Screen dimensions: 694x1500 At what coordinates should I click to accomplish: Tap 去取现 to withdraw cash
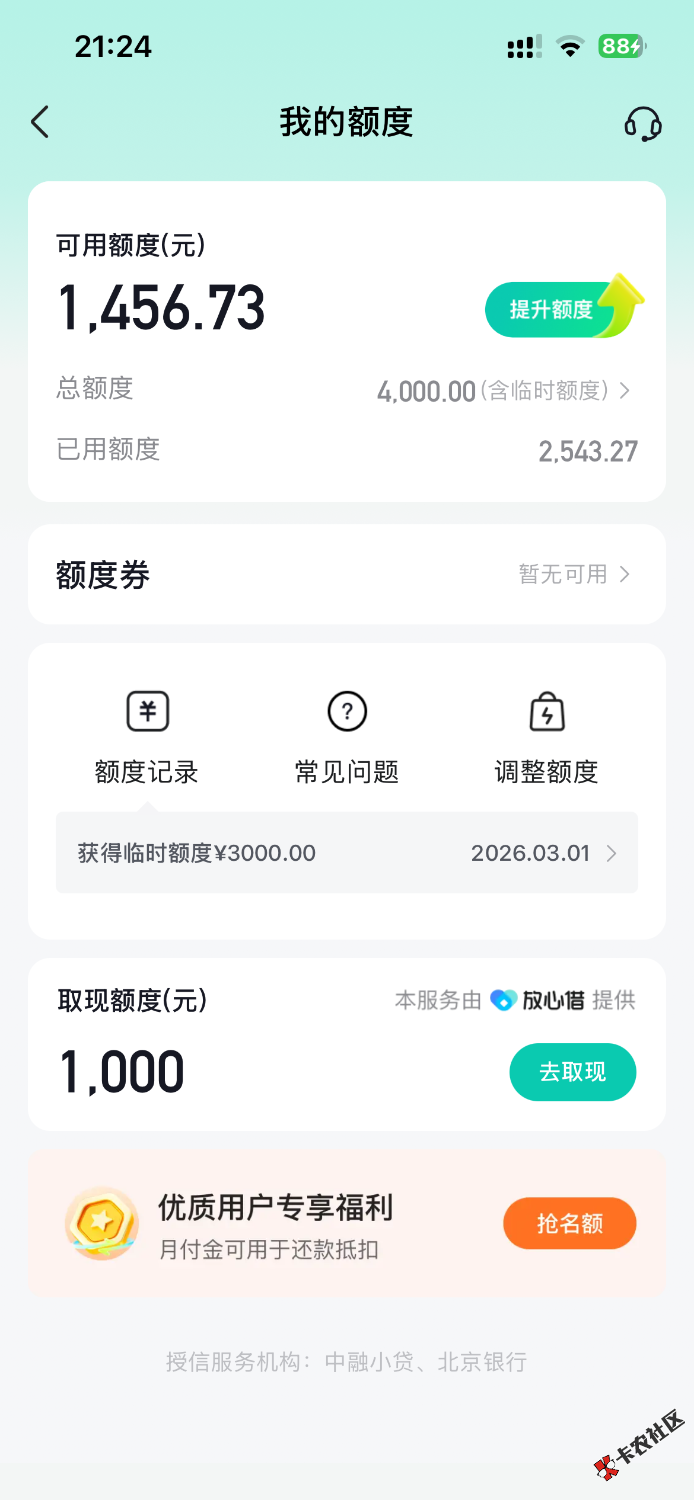[x=572, y=1072]
